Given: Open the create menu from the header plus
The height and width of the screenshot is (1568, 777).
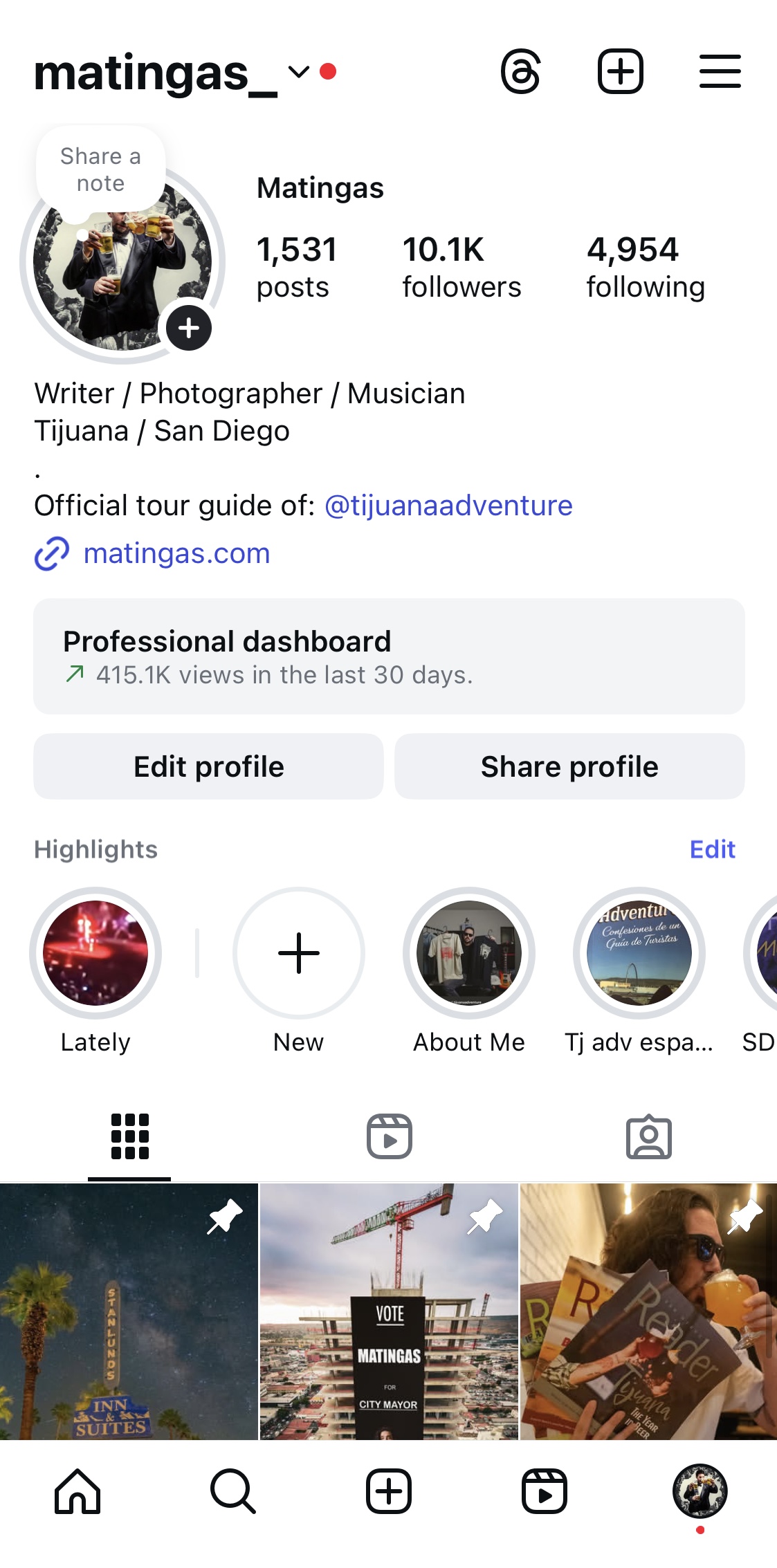Looking at the screenshot, I should [x=620, y=71].
